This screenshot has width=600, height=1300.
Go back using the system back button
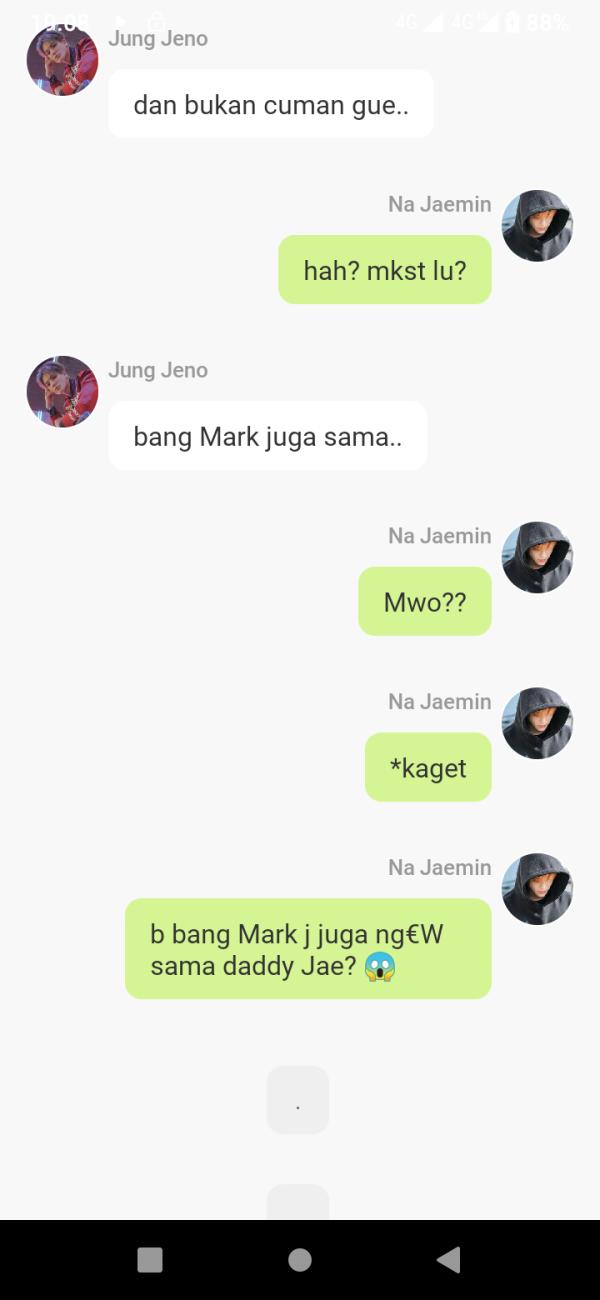[x=449, y=1259]
